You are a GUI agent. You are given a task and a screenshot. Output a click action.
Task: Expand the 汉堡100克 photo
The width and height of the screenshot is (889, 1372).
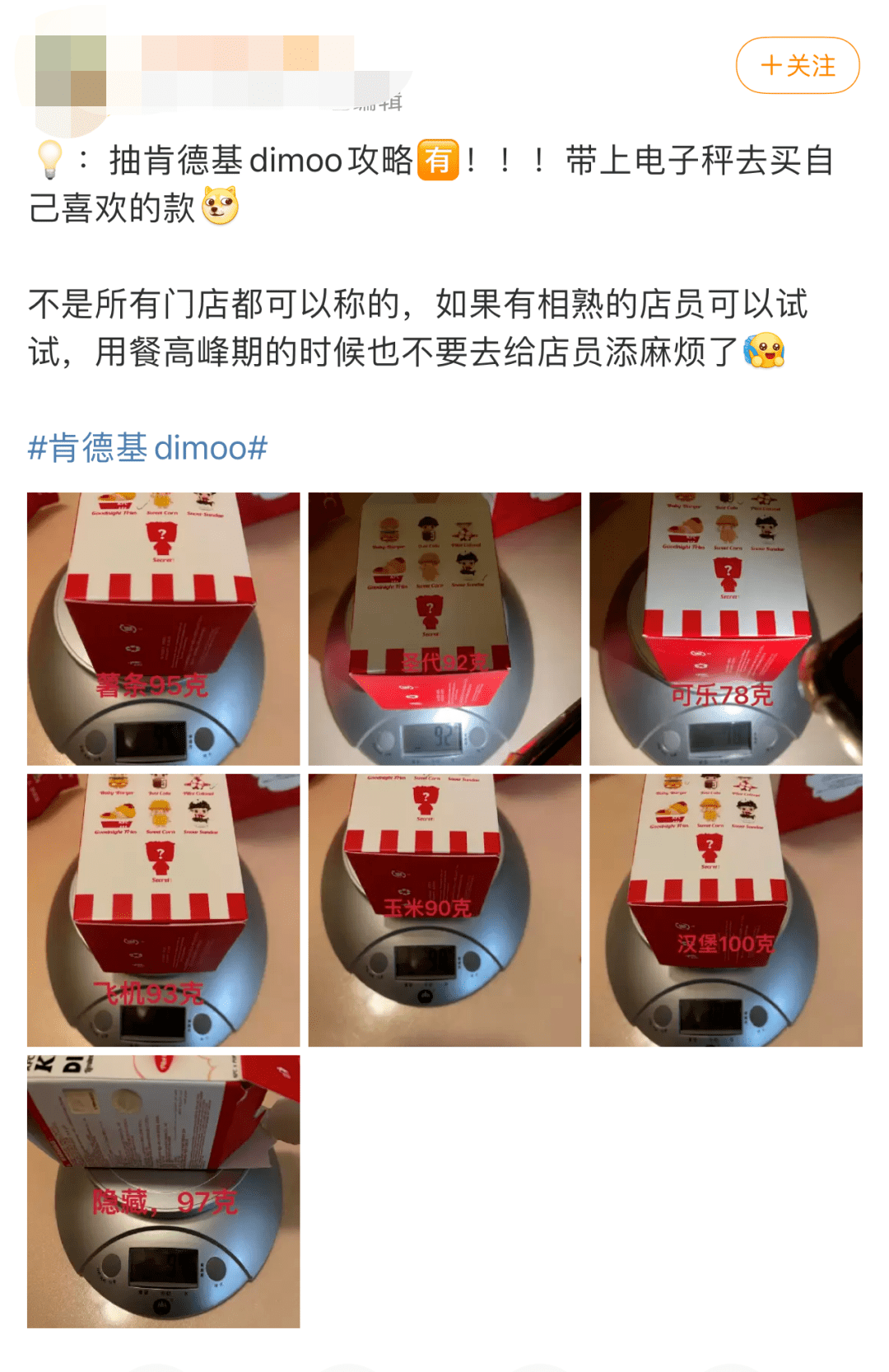coord(725,910)
